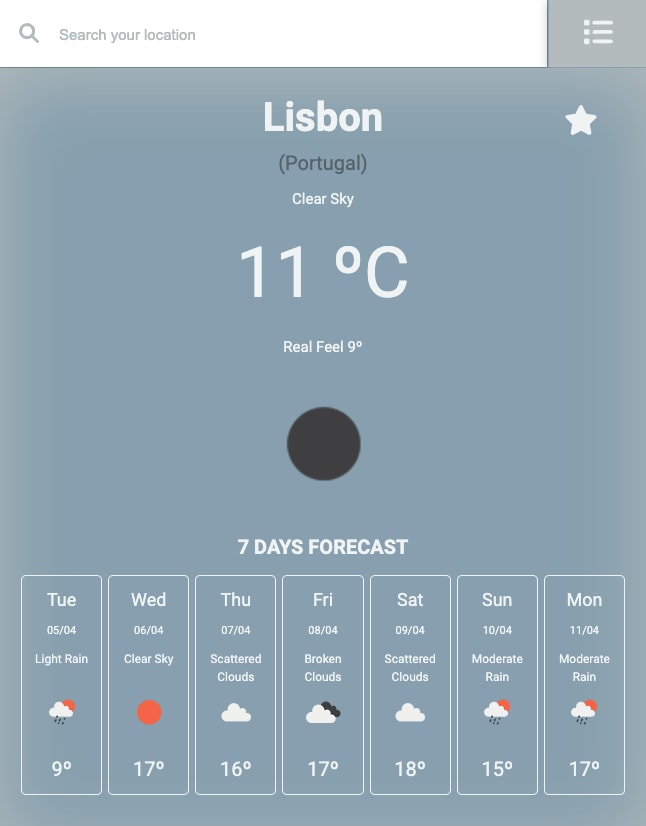The width and height of the screenshot is (646, 826).
Task: View Thursday 07/04 forecast card
Action: point(236,685)
